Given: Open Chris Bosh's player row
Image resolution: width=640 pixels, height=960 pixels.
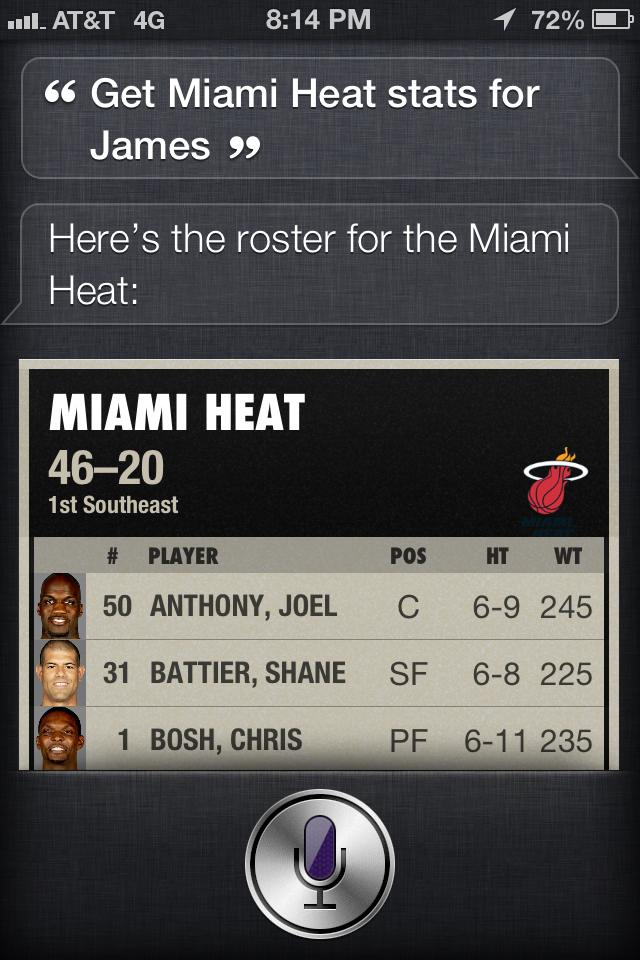Looking at the screenshot, I should tap(320, 740).
